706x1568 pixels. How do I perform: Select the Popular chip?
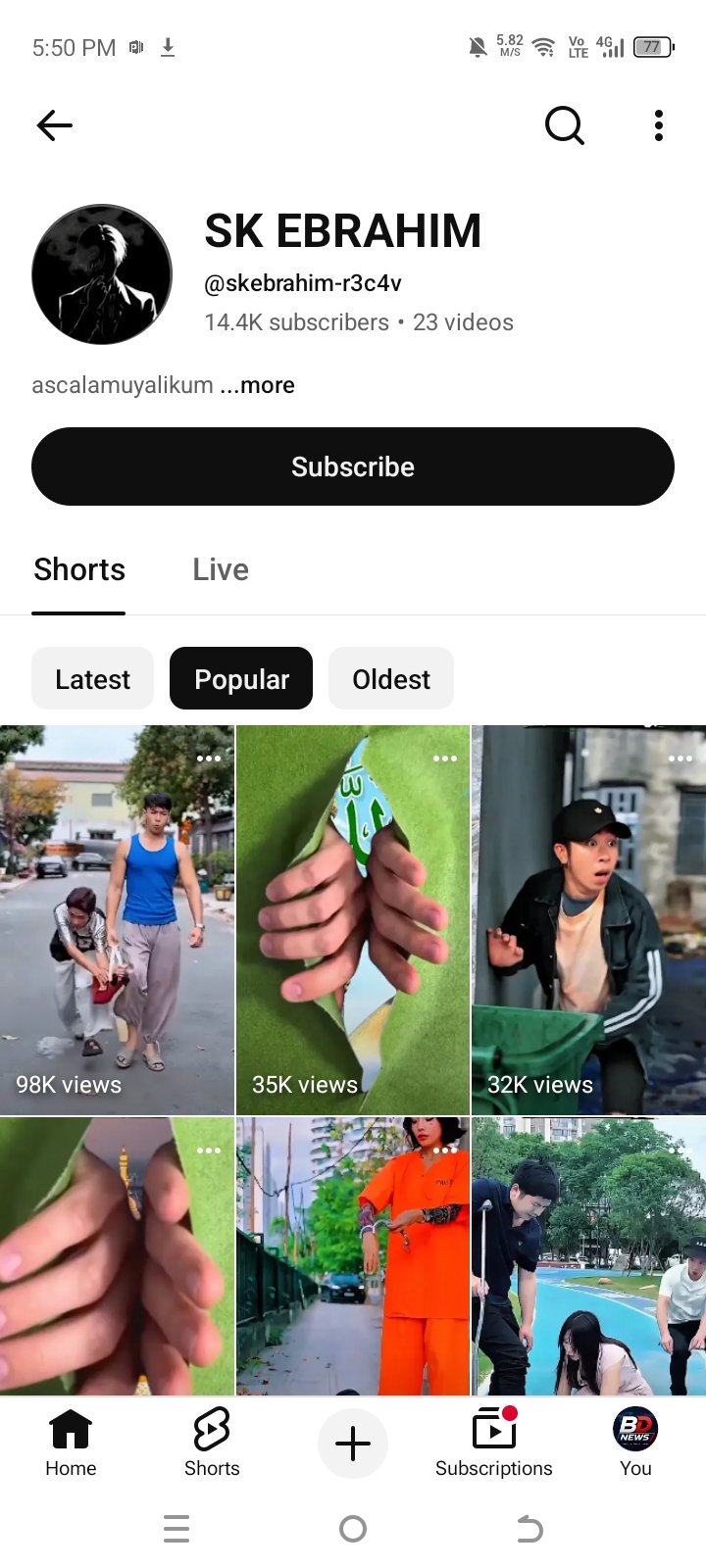click(241, 678)
